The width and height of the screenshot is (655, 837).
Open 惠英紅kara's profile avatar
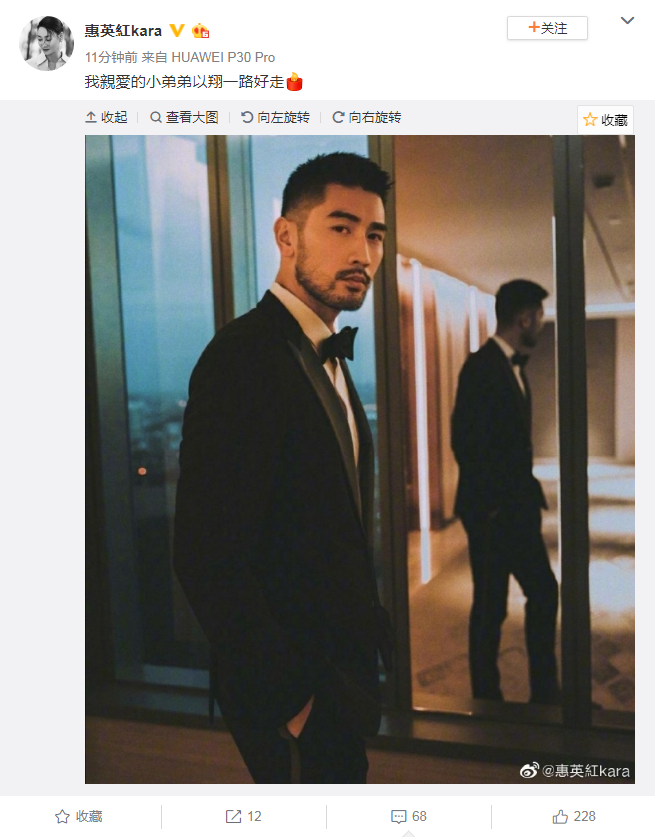tap(47, 43)
